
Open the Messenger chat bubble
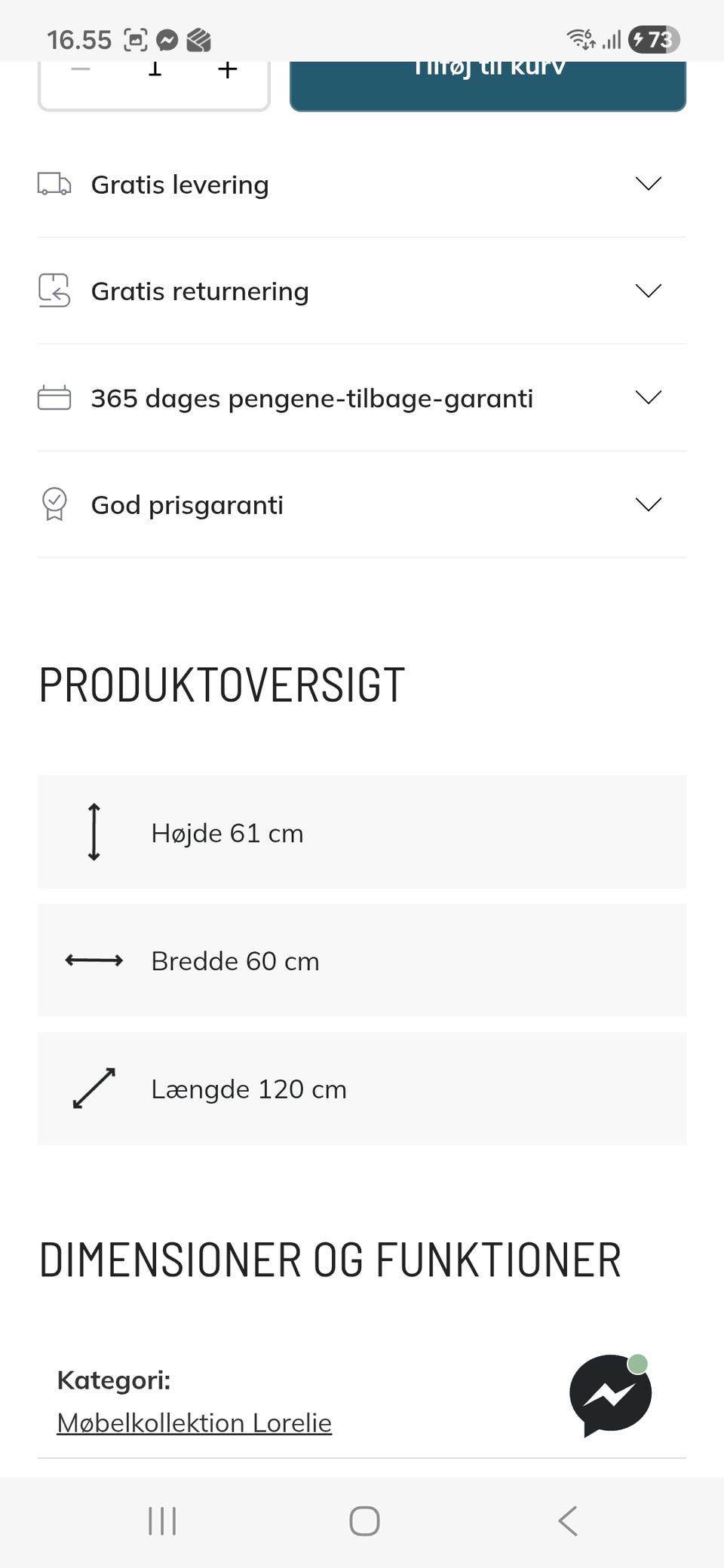pyautogui.click(x=611, y=1395)
